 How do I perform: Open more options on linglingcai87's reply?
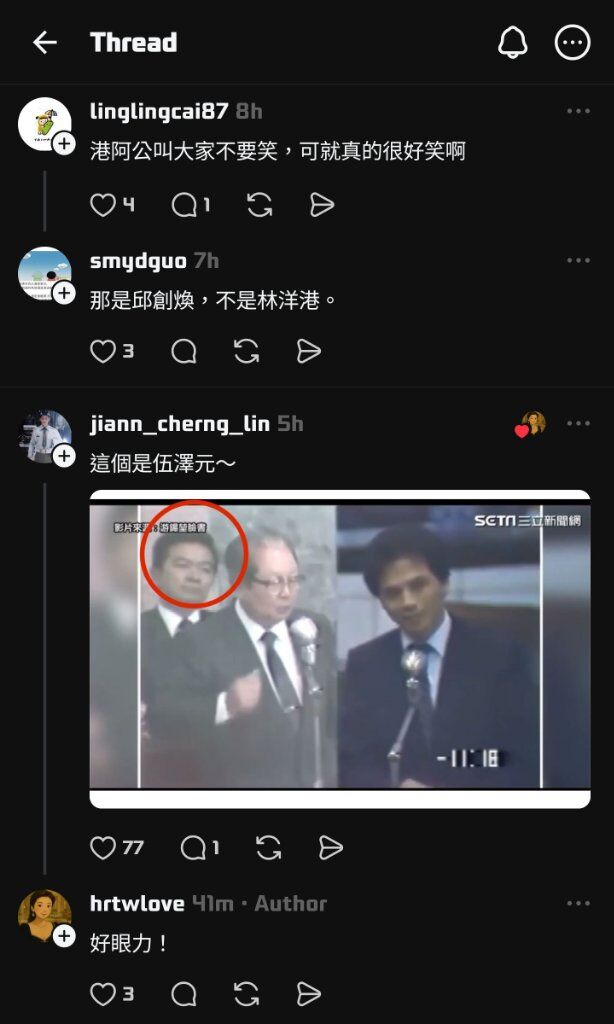578,111
